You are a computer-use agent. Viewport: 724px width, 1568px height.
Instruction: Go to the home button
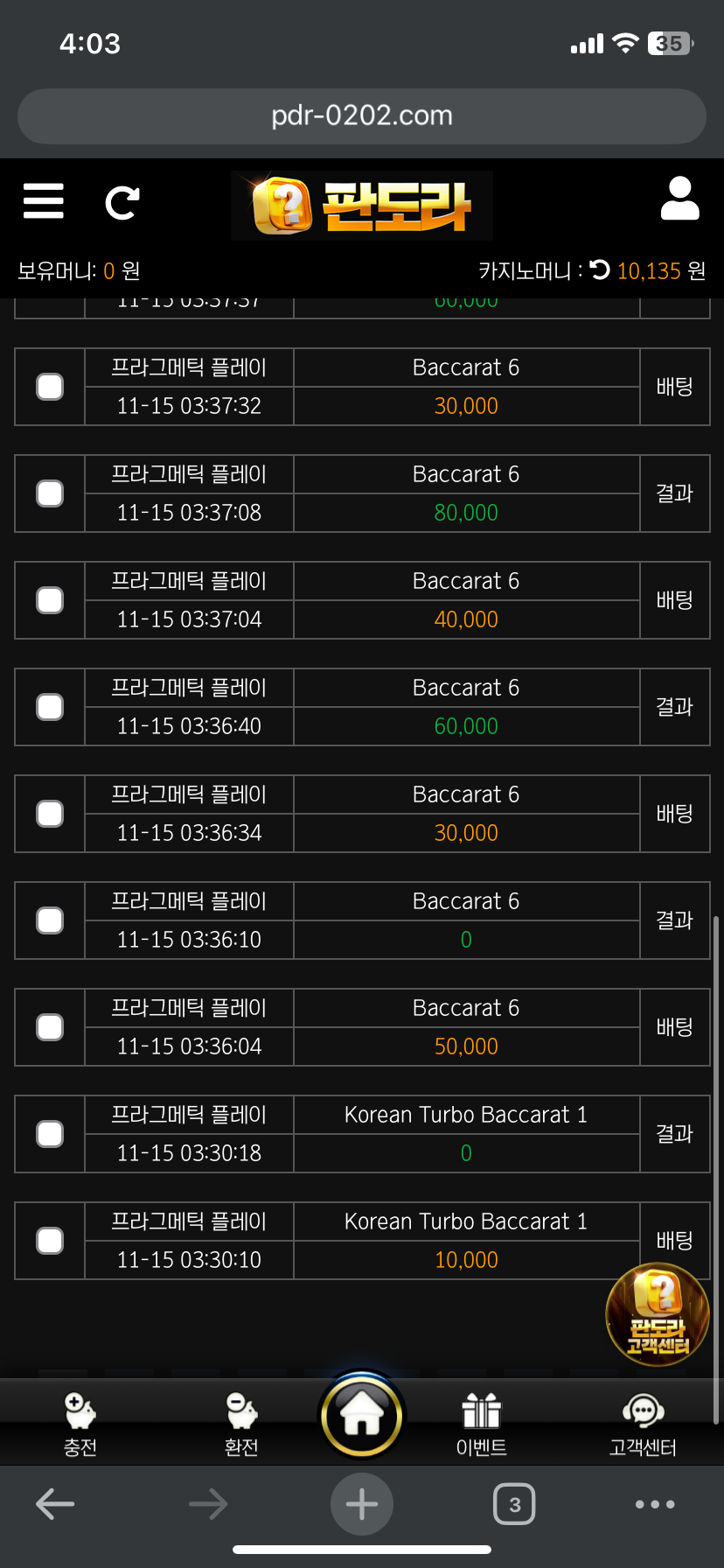[x=362, y=1415]
